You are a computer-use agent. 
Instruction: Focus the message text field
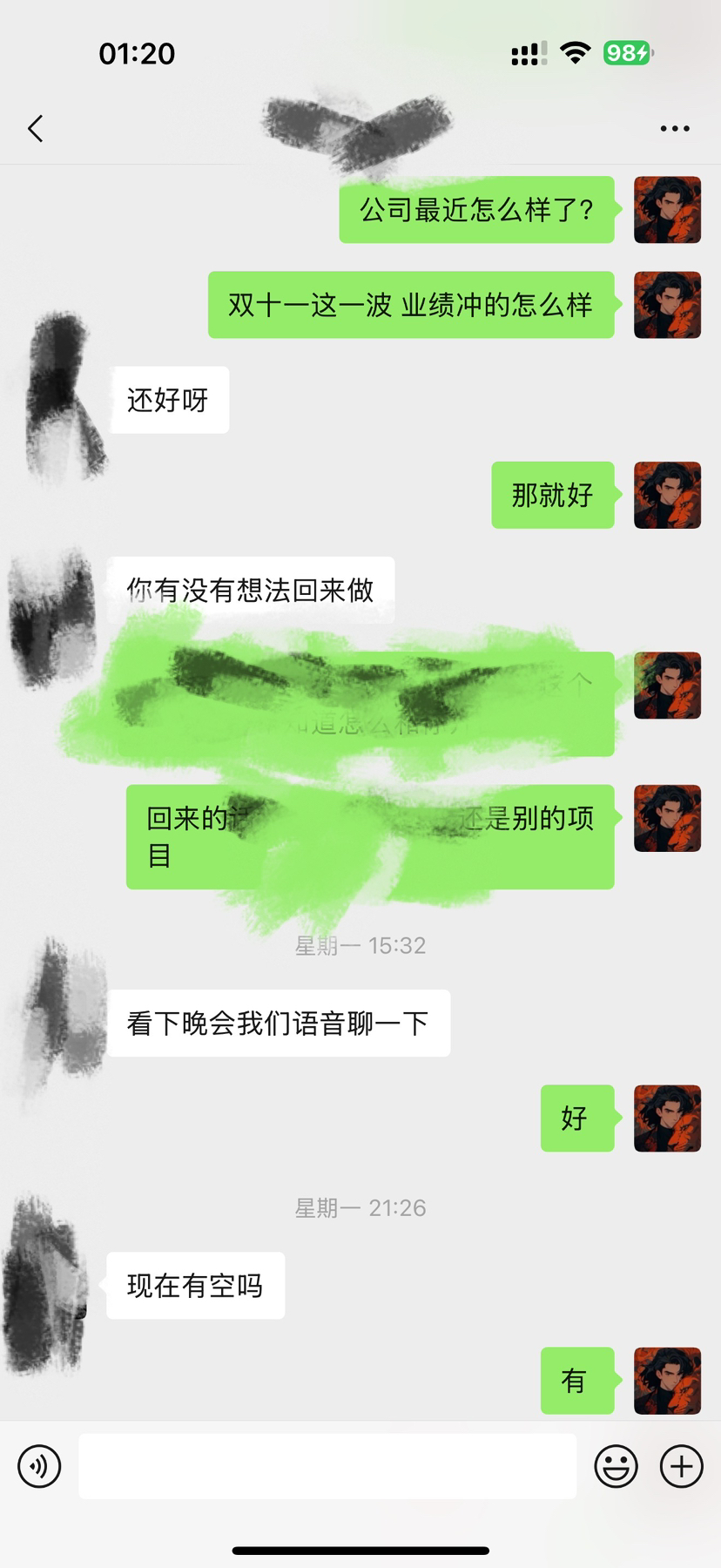(x=327, y=1466)
